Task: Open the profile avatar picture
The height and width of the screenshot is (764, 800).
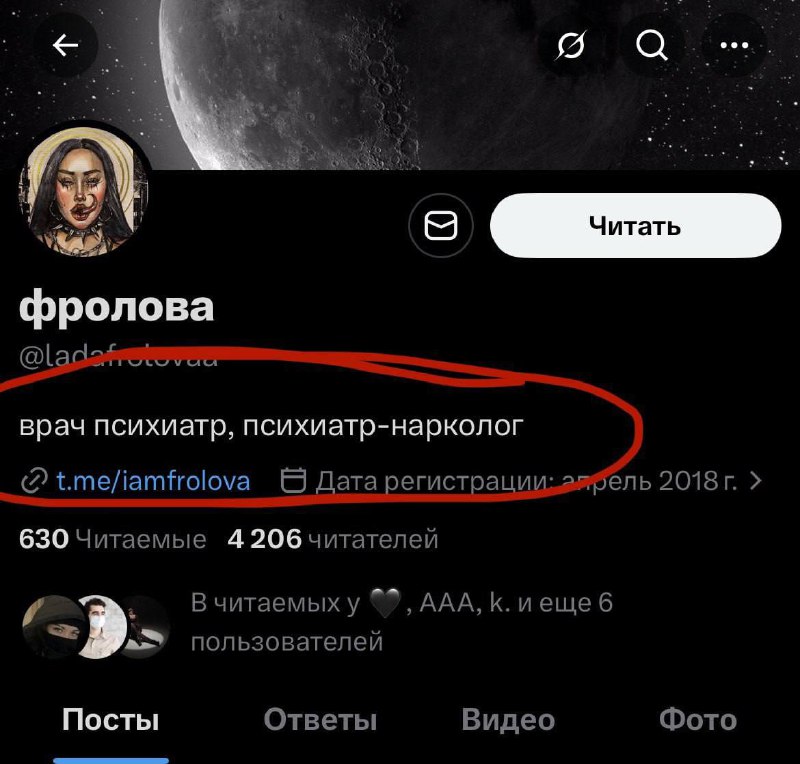Action: (83, 192)
